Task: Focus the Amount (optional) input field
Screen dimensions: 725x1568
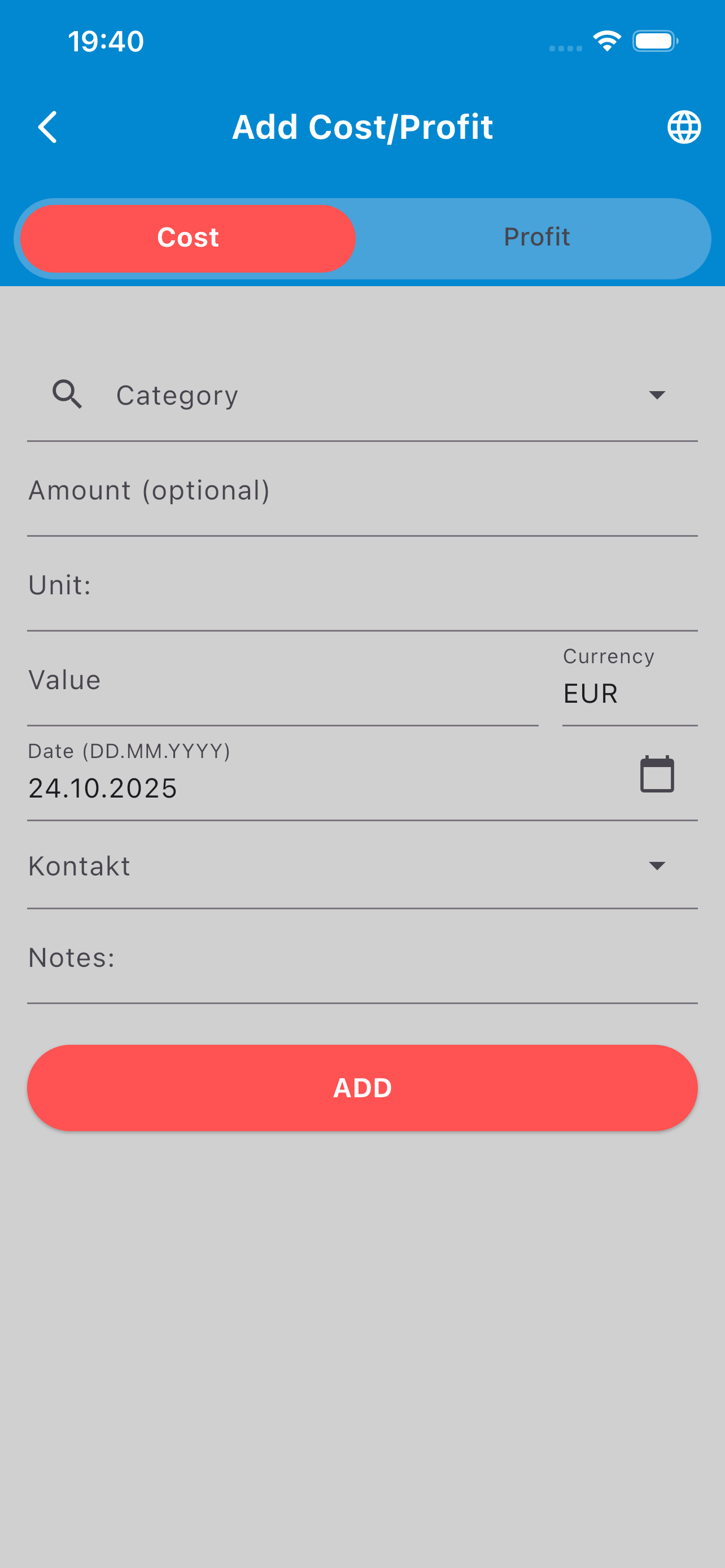Action: (304, 490)
